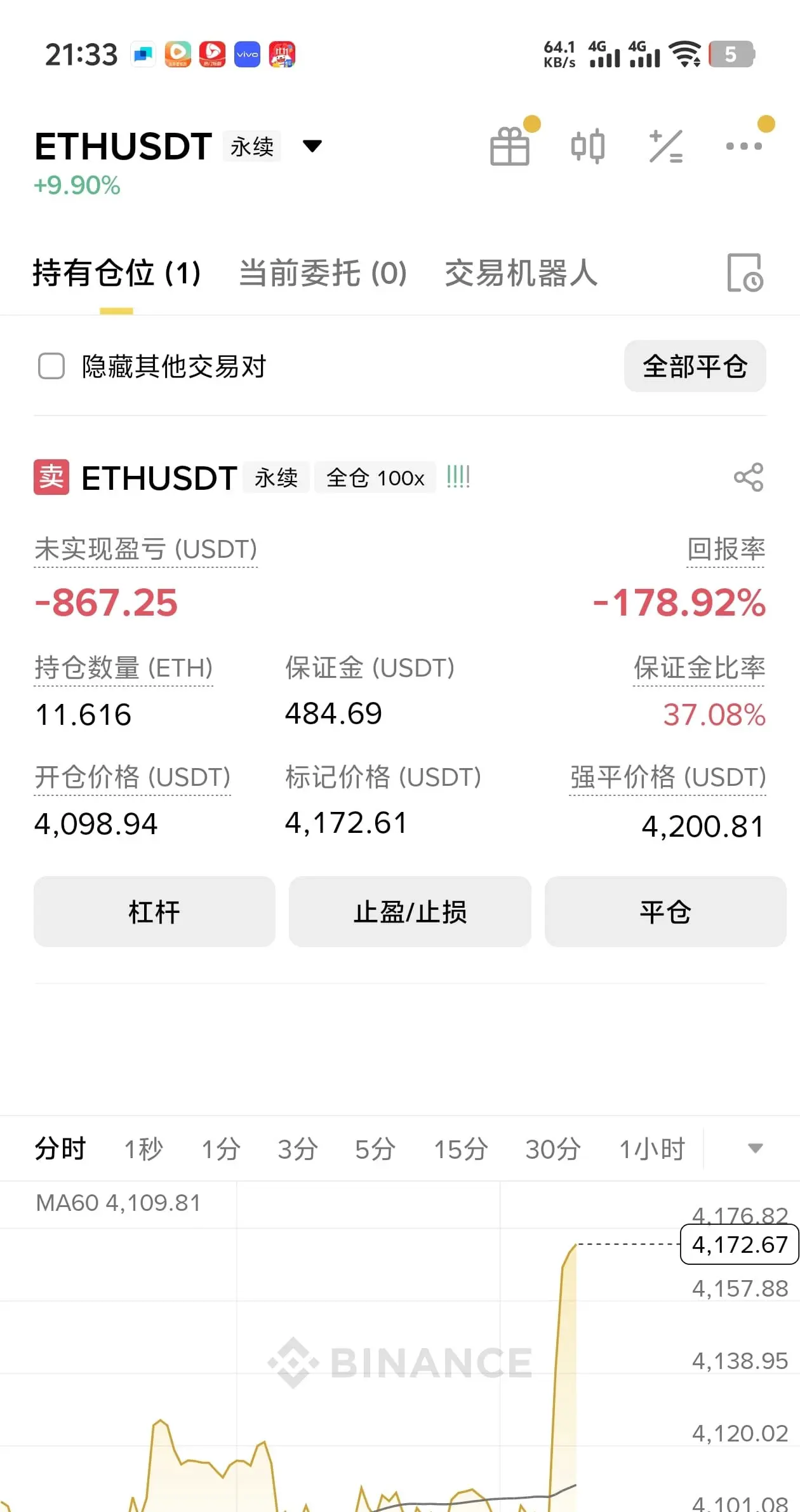Open the calculator icon
800x1512 pixels.
click(666, 147)
